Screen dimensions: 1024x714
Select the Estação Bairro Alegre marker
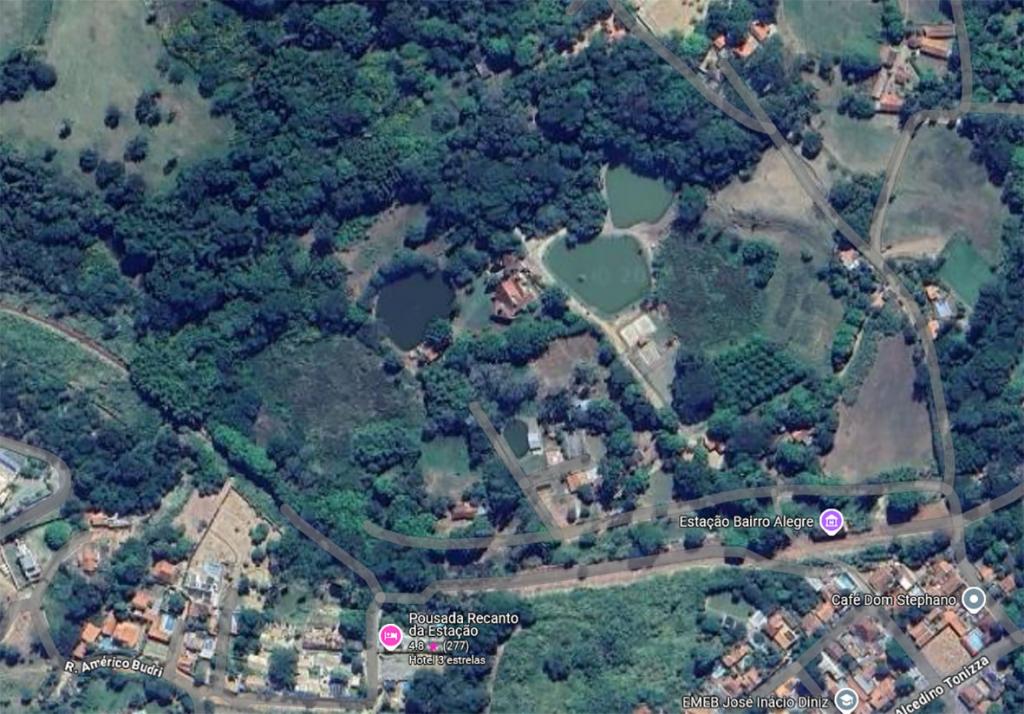tap(830, 520)
